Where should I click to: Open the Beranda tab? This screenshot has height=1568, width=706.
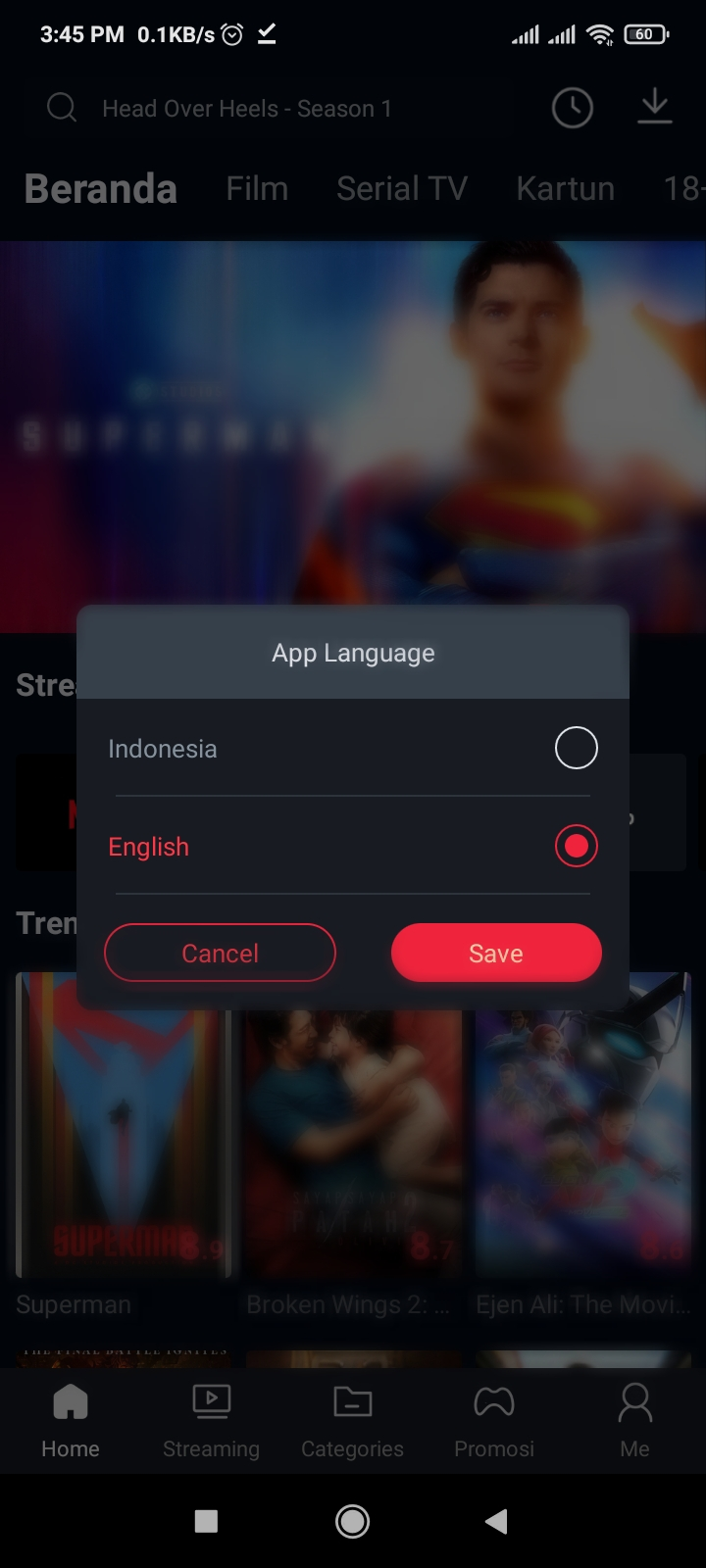click(x=99, y=188)
